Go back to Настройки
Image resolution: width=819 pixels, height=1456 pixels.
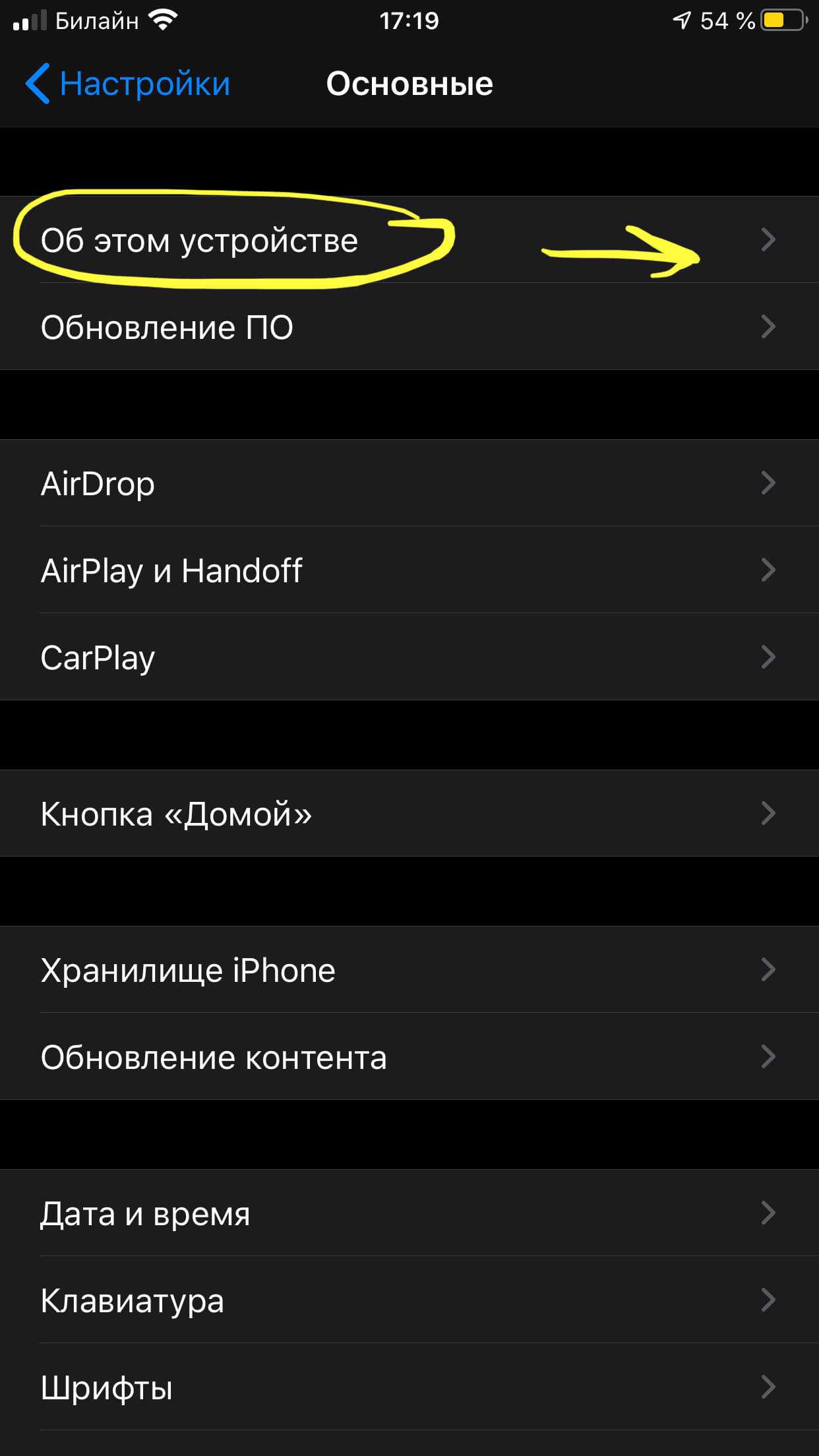click(x=129, y=84)
